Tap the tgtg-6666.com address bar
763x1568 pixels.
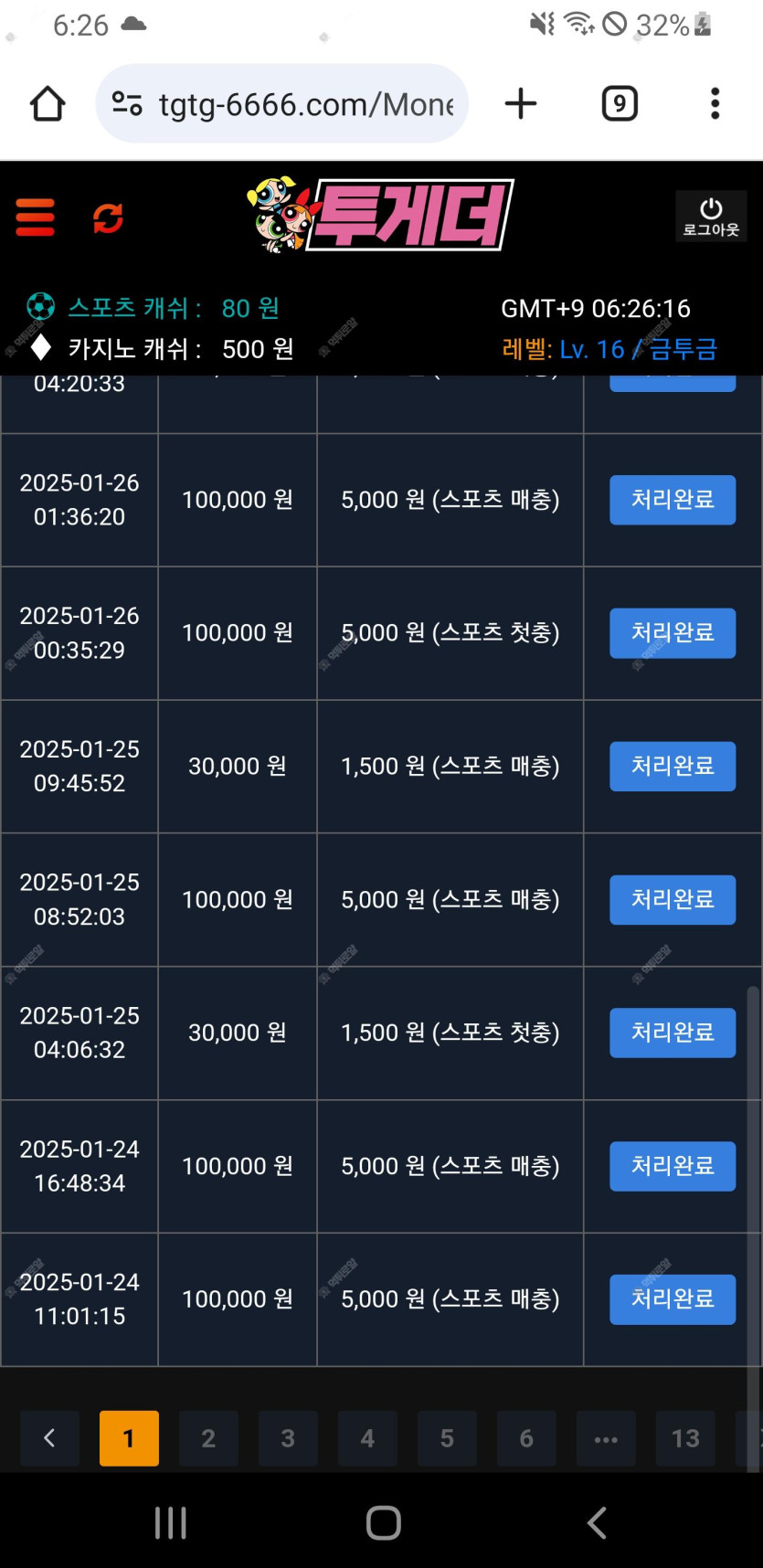click(x=281, y=104)
